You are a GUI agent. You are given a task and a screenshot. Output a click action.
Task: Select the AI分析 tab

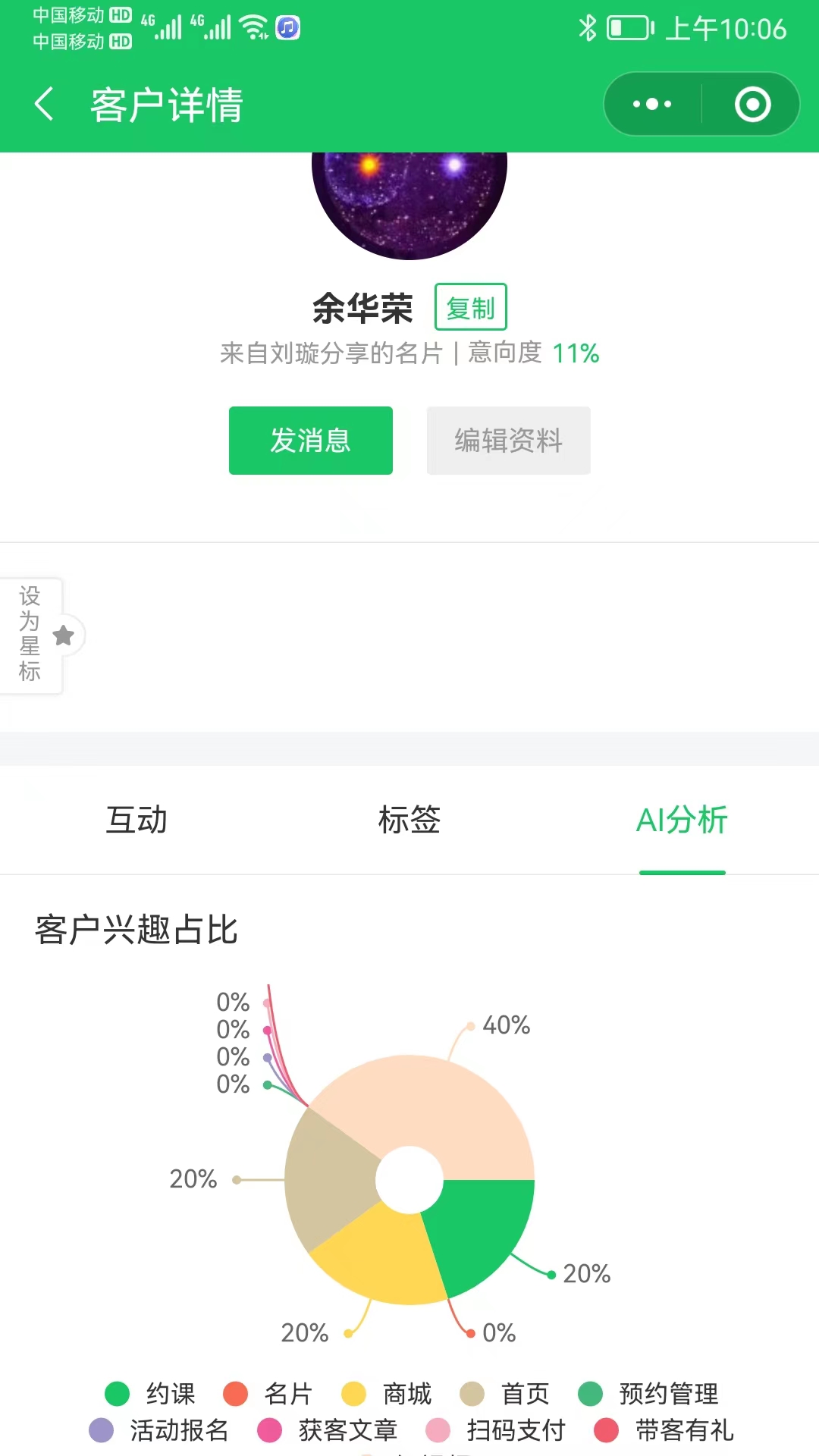click(682, 820)
